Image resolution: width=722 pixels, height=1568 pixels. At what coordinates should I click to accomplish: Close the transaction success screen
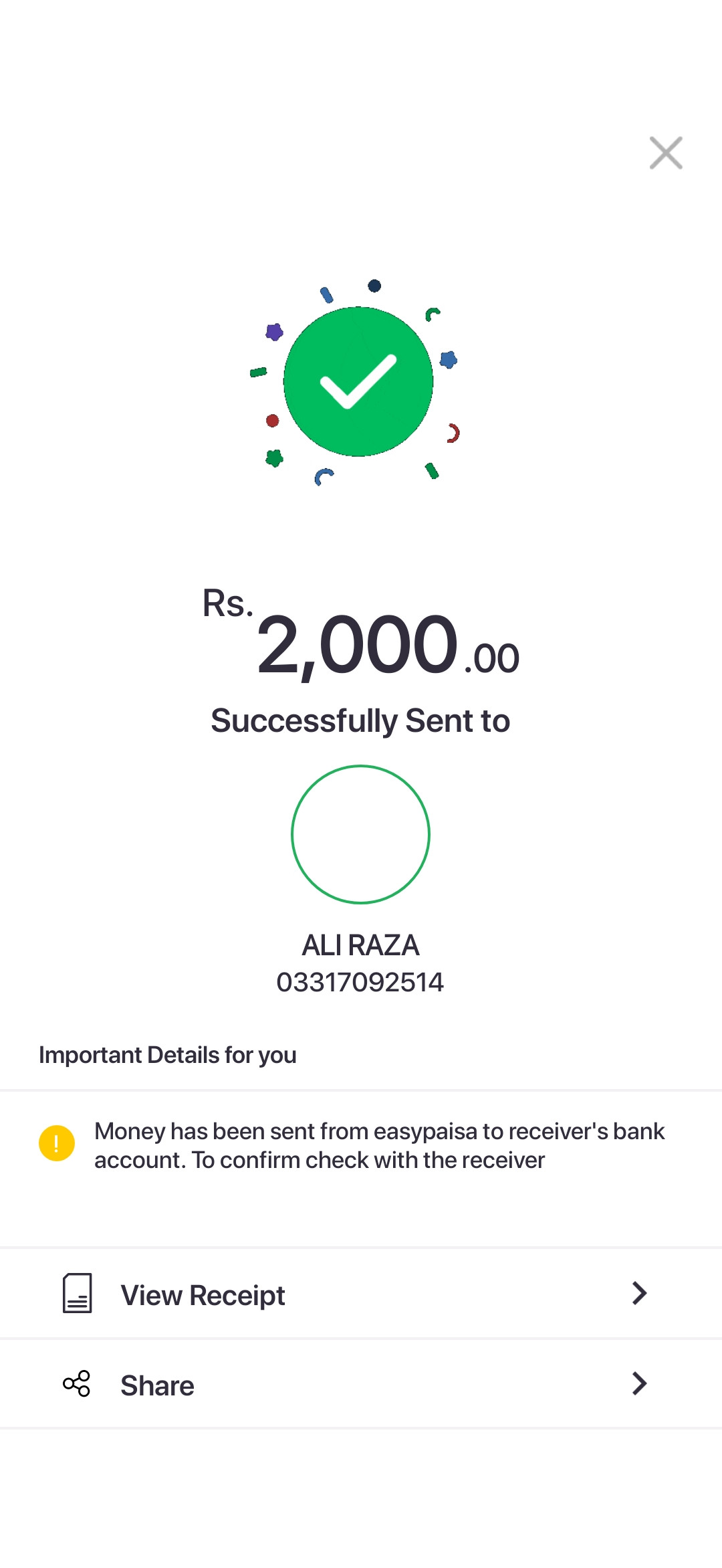pyautogui.click(x=666, y=153)
